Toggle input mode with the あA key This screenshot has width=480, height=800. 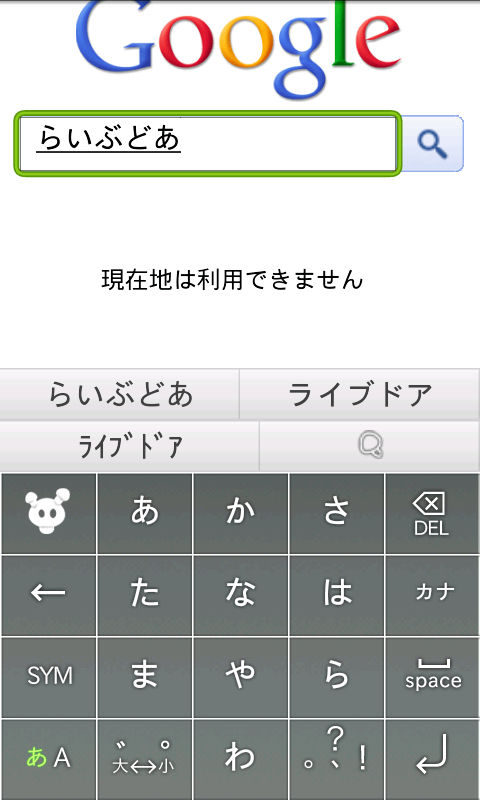48,759
